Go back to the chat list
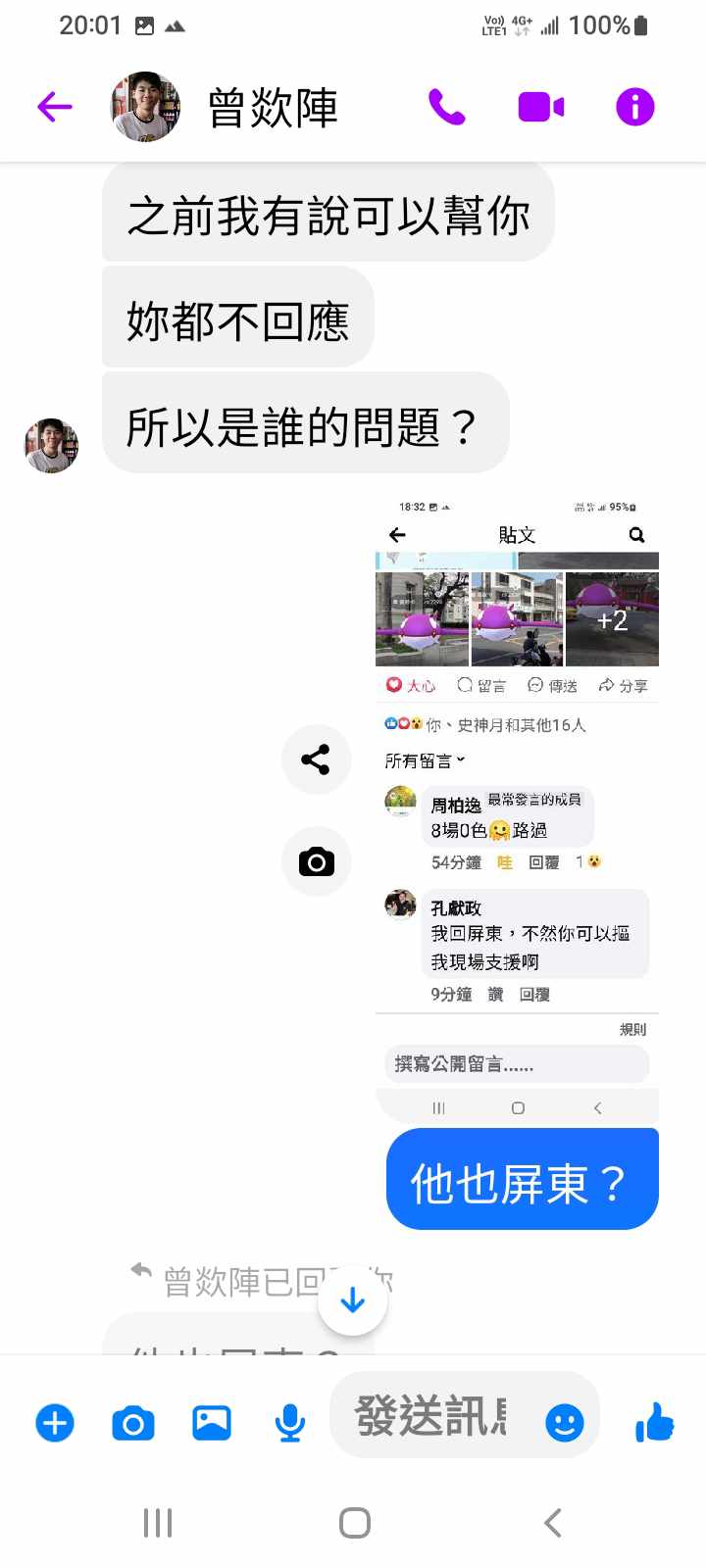 (55, 106)
